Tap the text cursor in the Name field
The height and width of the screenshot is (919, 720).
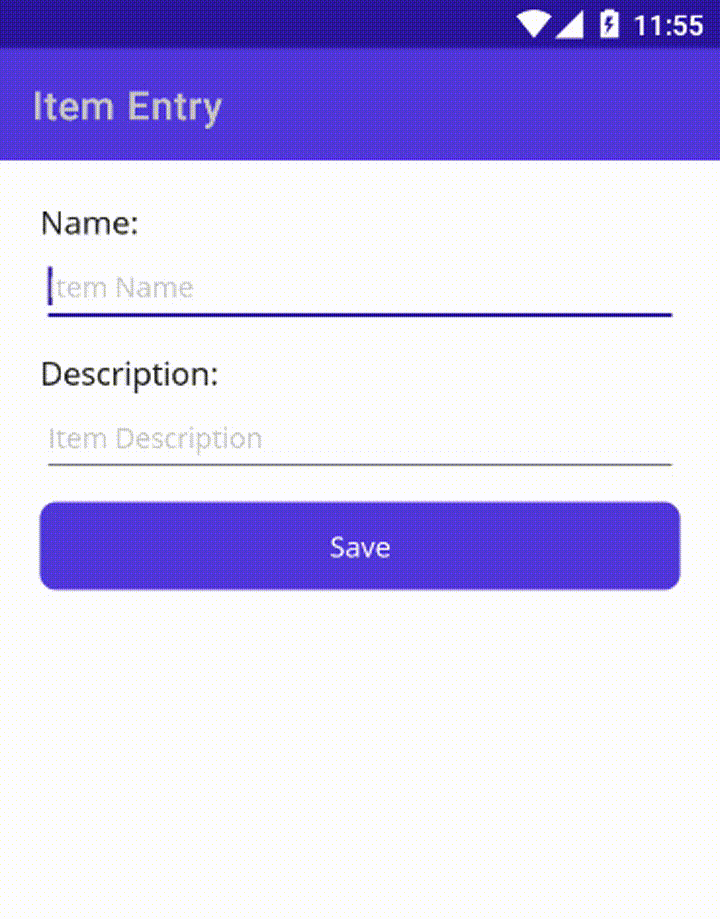pos(47,287)
